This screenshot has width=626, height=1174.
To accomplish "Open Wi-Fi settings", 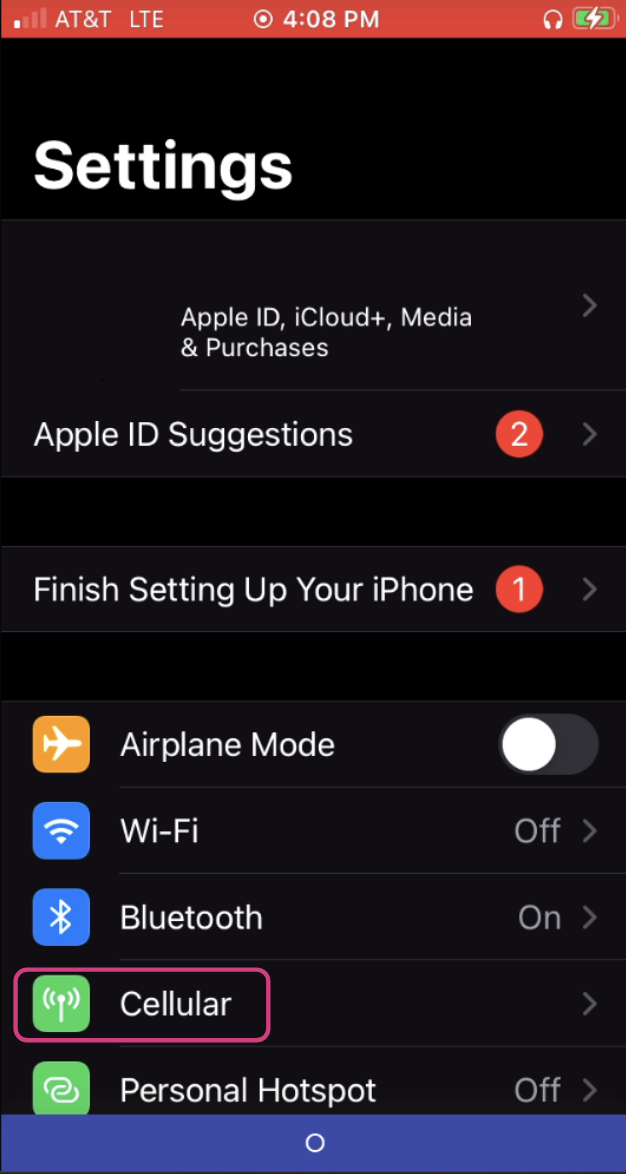I will [x=313, y=831].
